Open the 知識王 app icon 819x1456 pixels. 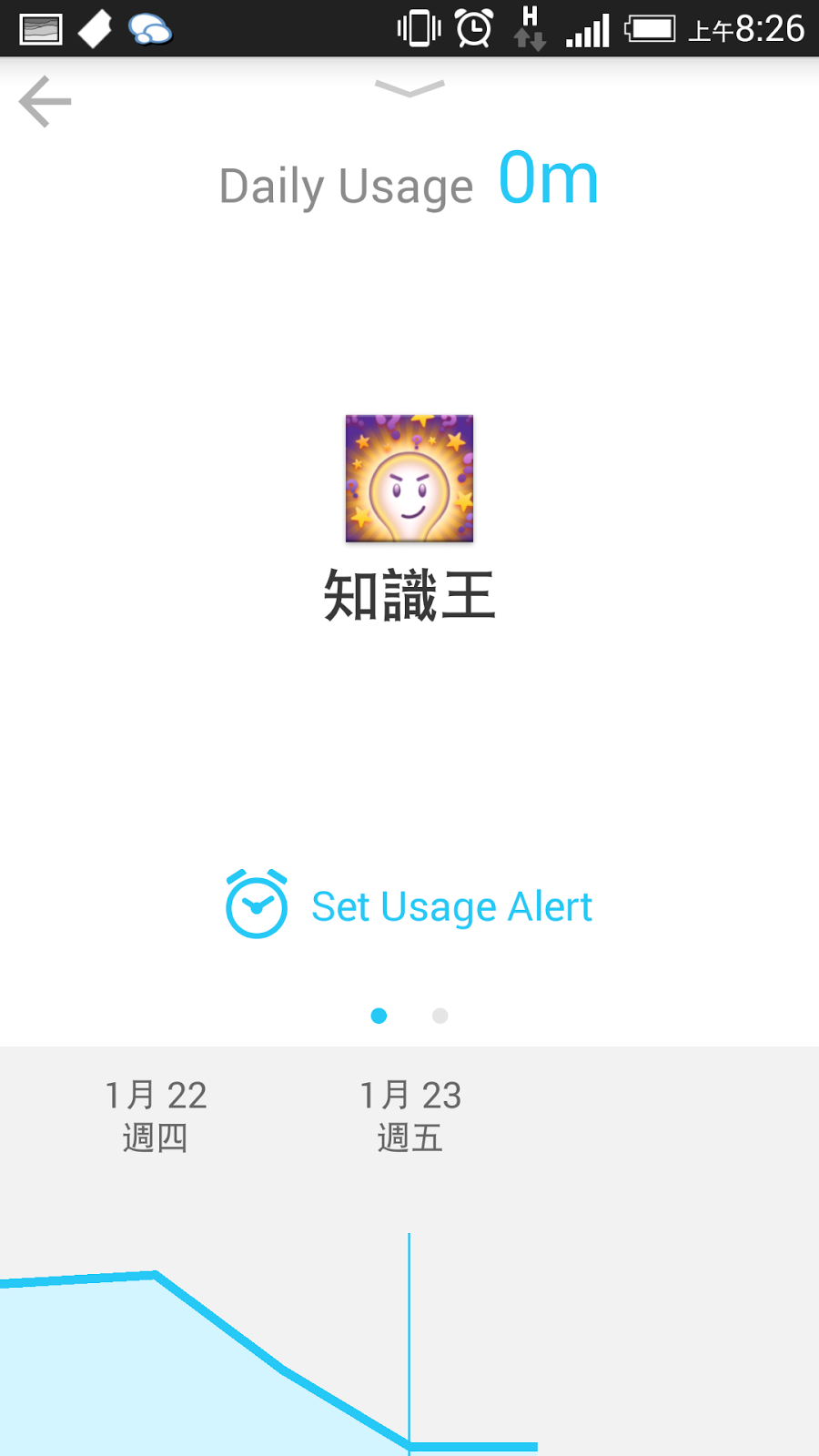(409, 478)
